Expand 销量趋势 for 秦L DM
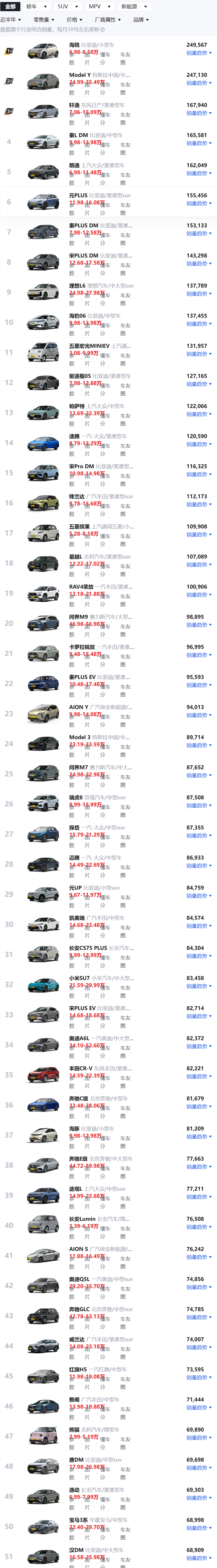 [198, 143]
